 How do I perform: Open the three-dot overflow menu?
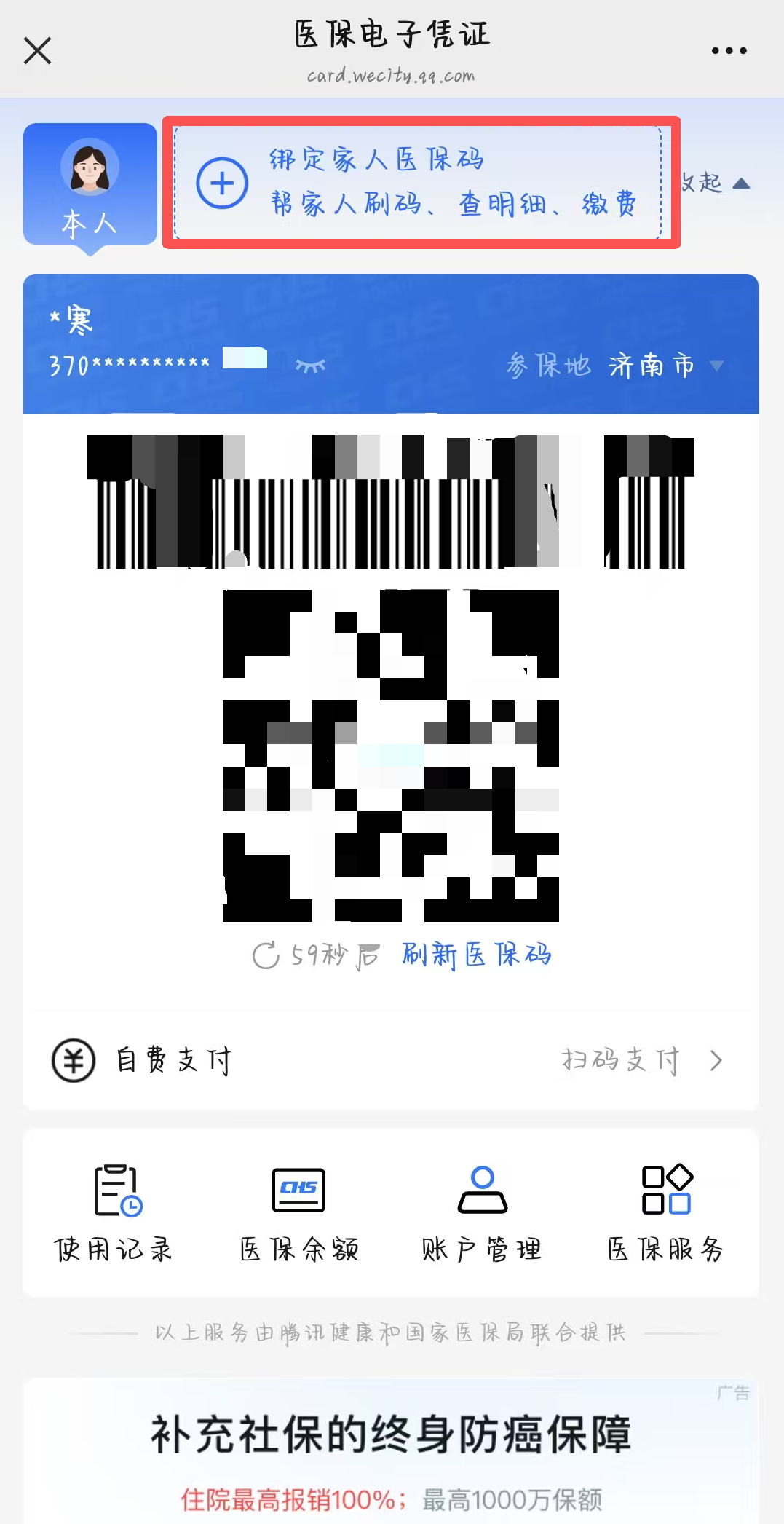[x=729, y=51]
